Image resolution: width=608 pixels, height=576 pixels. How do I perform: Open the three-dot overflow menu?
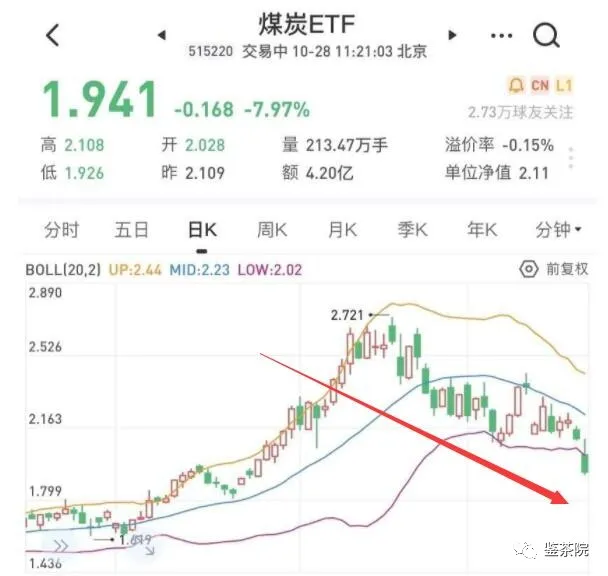(x=501, y=36)
